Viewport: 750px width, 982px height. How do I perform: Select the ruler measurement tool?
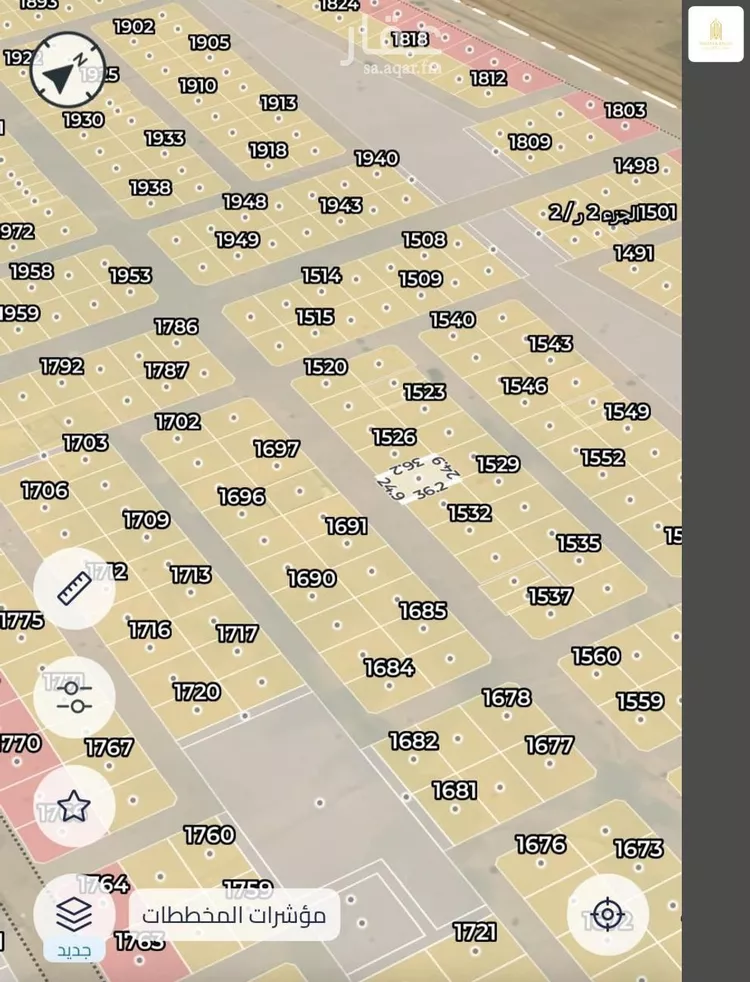[x=74, y=588]
